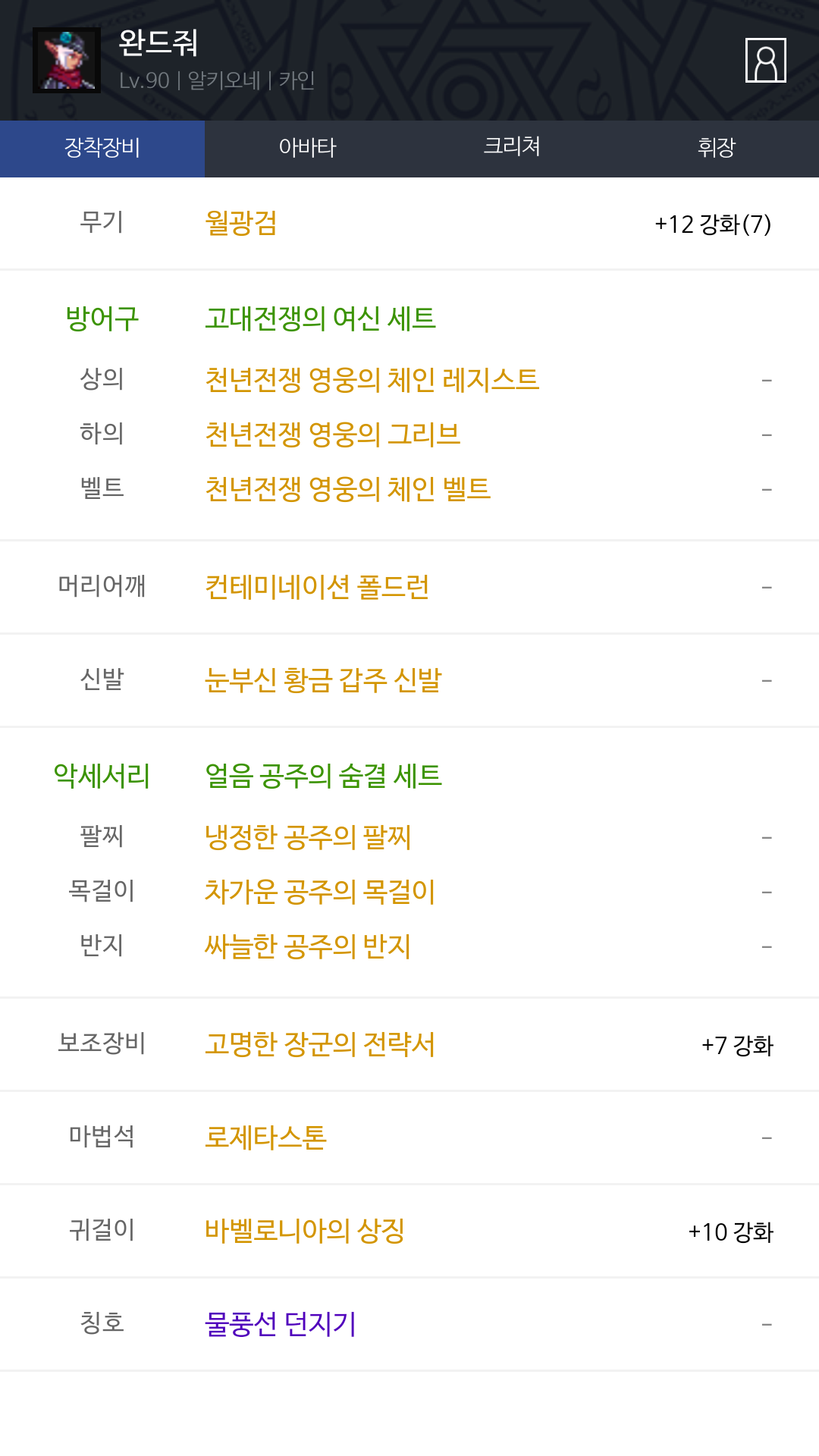The width and height of the screenshot is (819, 1456).
Task: View the magic stone 로제타스톤
Action: click(265, 1137)
